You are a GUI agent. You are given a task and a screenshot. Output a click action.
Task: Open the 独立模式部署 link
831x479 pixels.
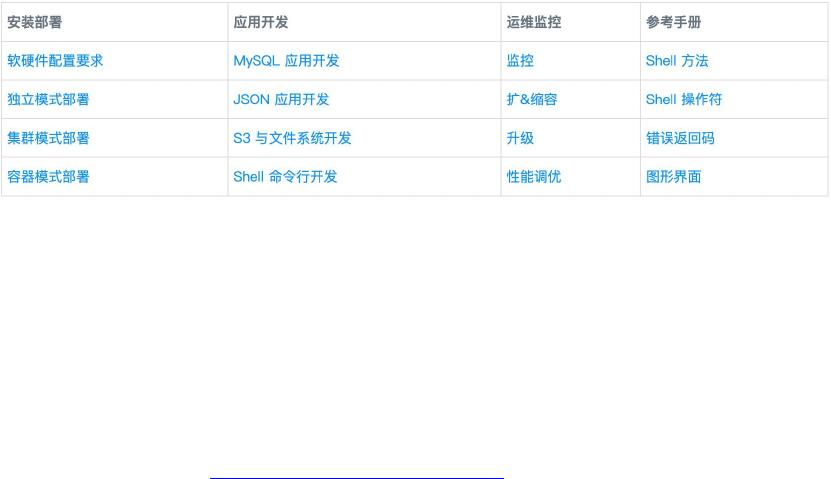pos(48,99)
